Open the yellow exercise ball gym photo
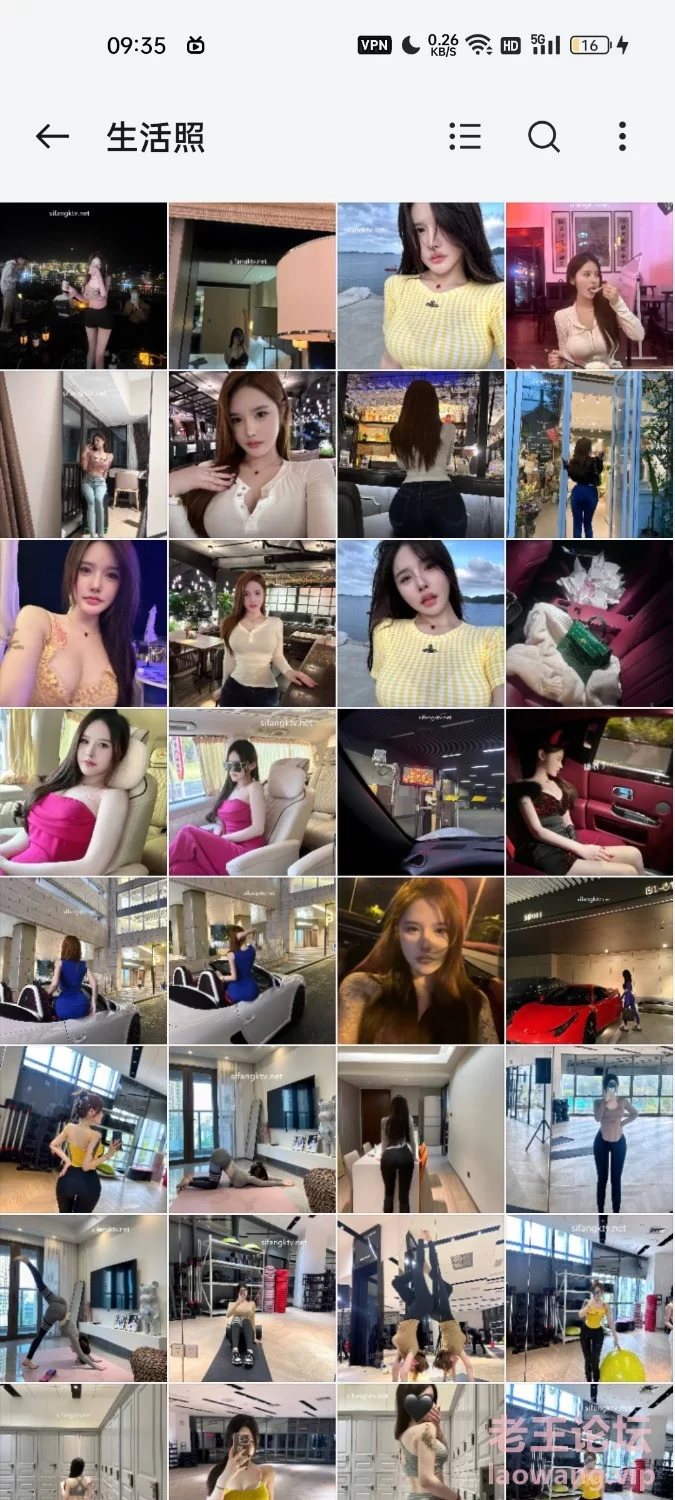675x1500 pixels. 589,1298
